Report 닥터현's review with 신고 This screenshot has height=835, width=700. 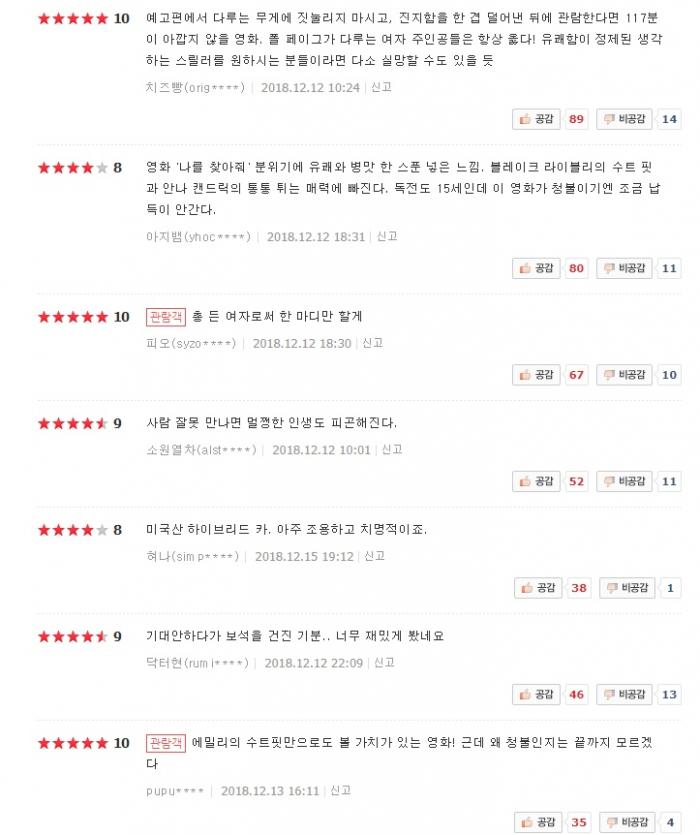point(384,662)
